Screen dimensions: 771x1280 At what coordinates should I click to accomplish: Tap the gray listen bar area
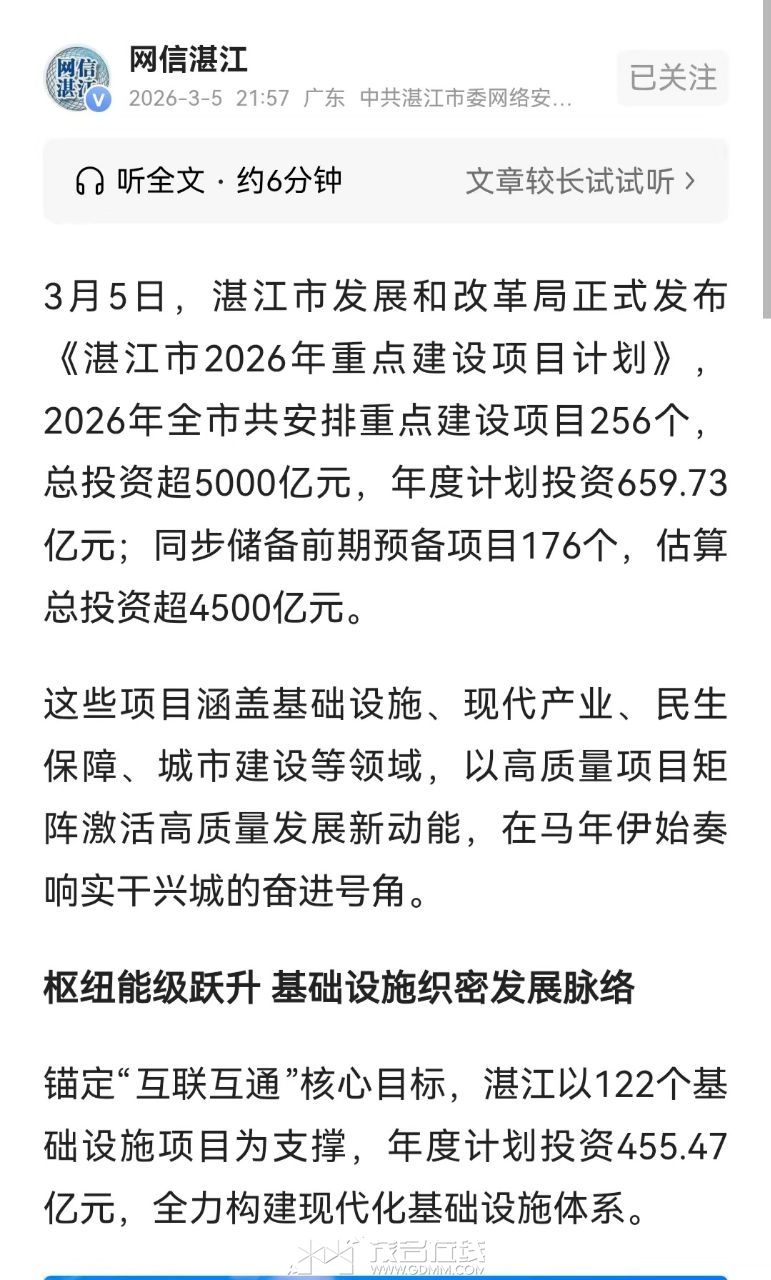(385, 181)
